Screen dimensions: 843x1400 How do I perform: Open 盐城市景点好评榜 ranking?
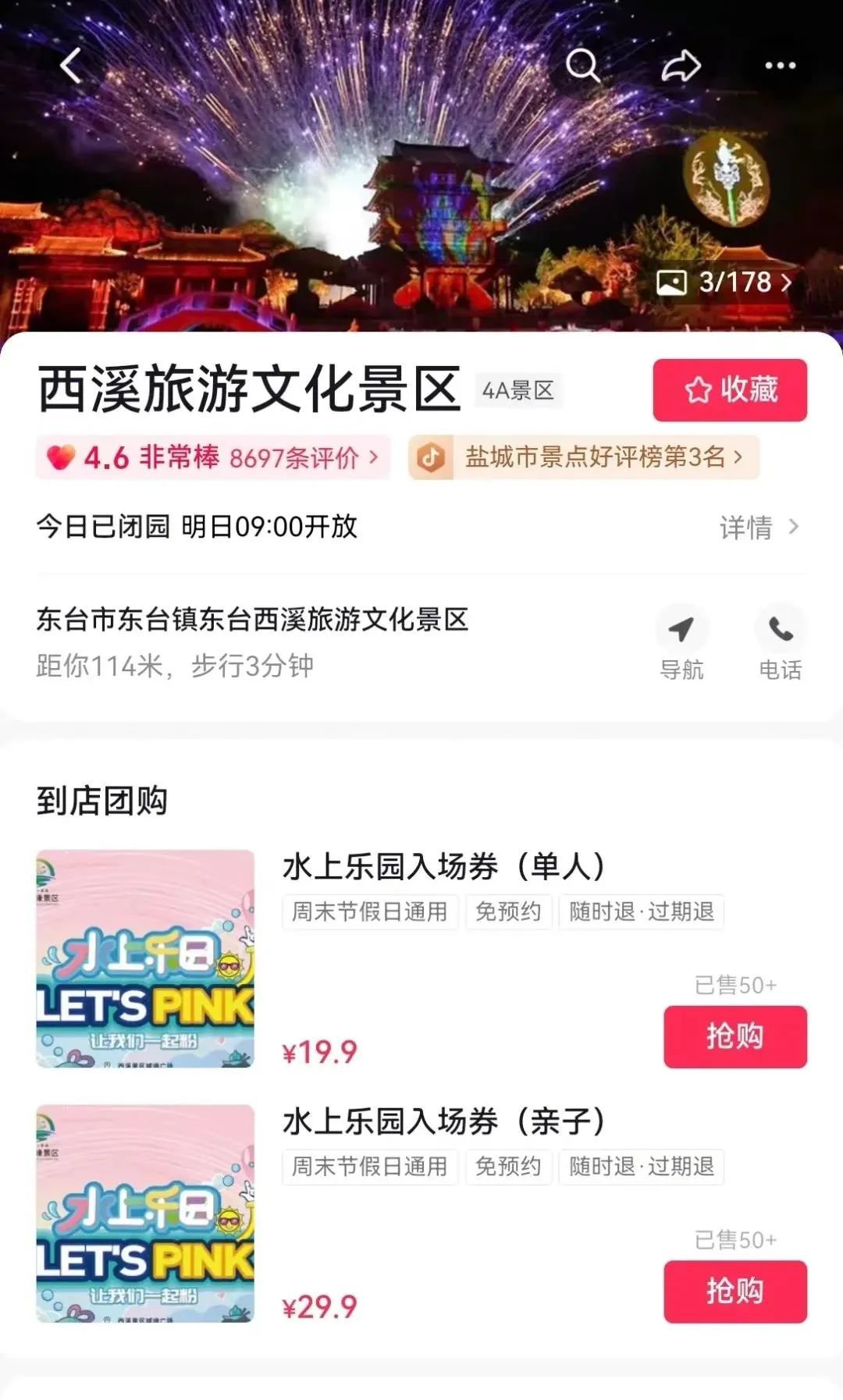click(584, 457)
